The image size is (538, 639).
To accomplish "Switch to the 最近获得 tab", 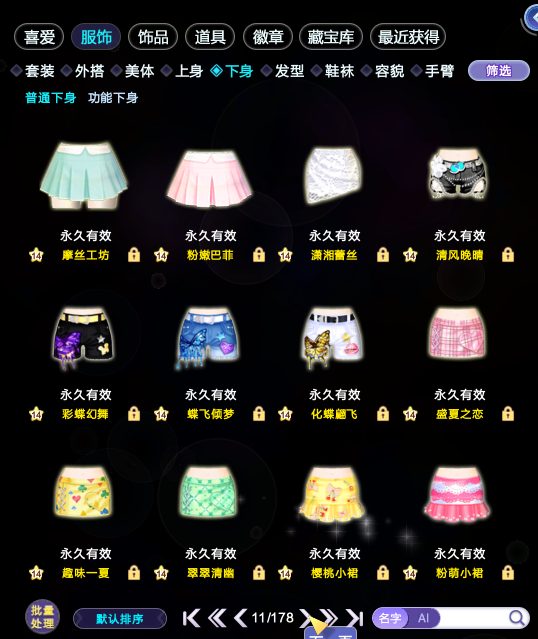I will pos(408,37).
